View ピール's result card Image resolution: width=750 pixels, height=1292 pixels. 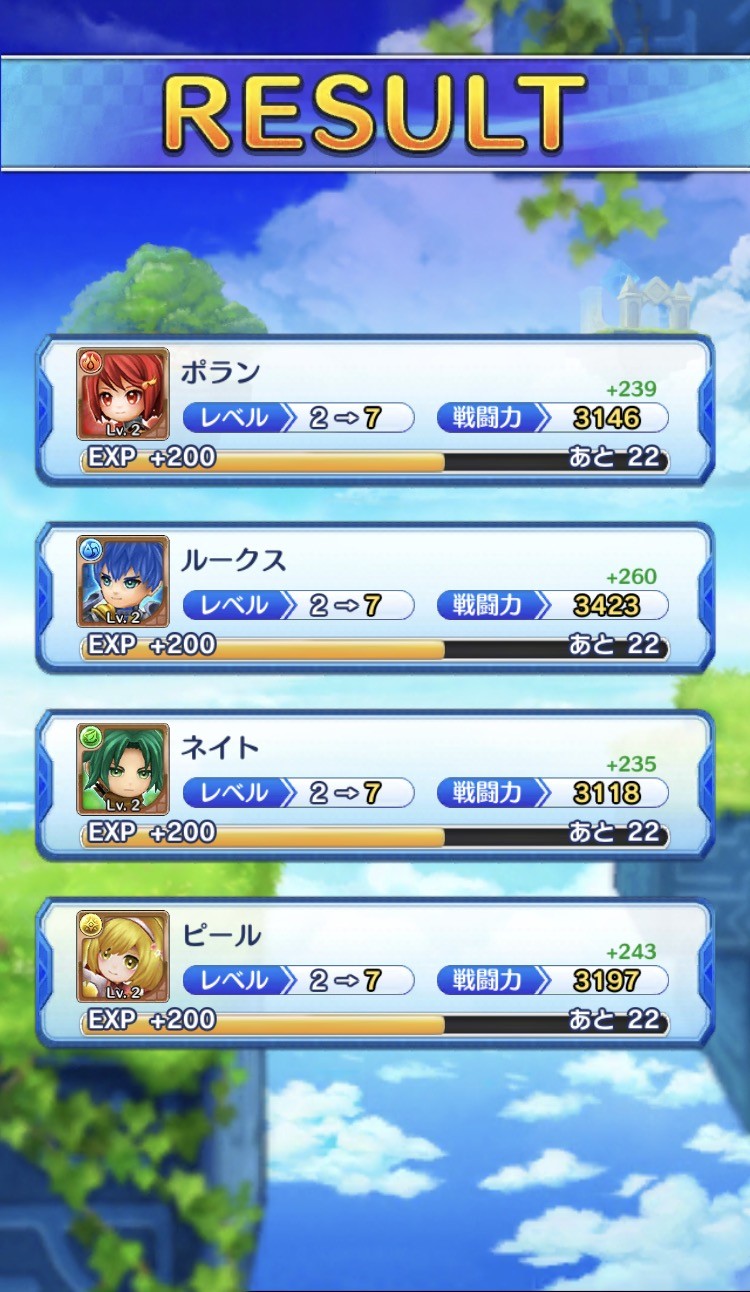point(375,974)
